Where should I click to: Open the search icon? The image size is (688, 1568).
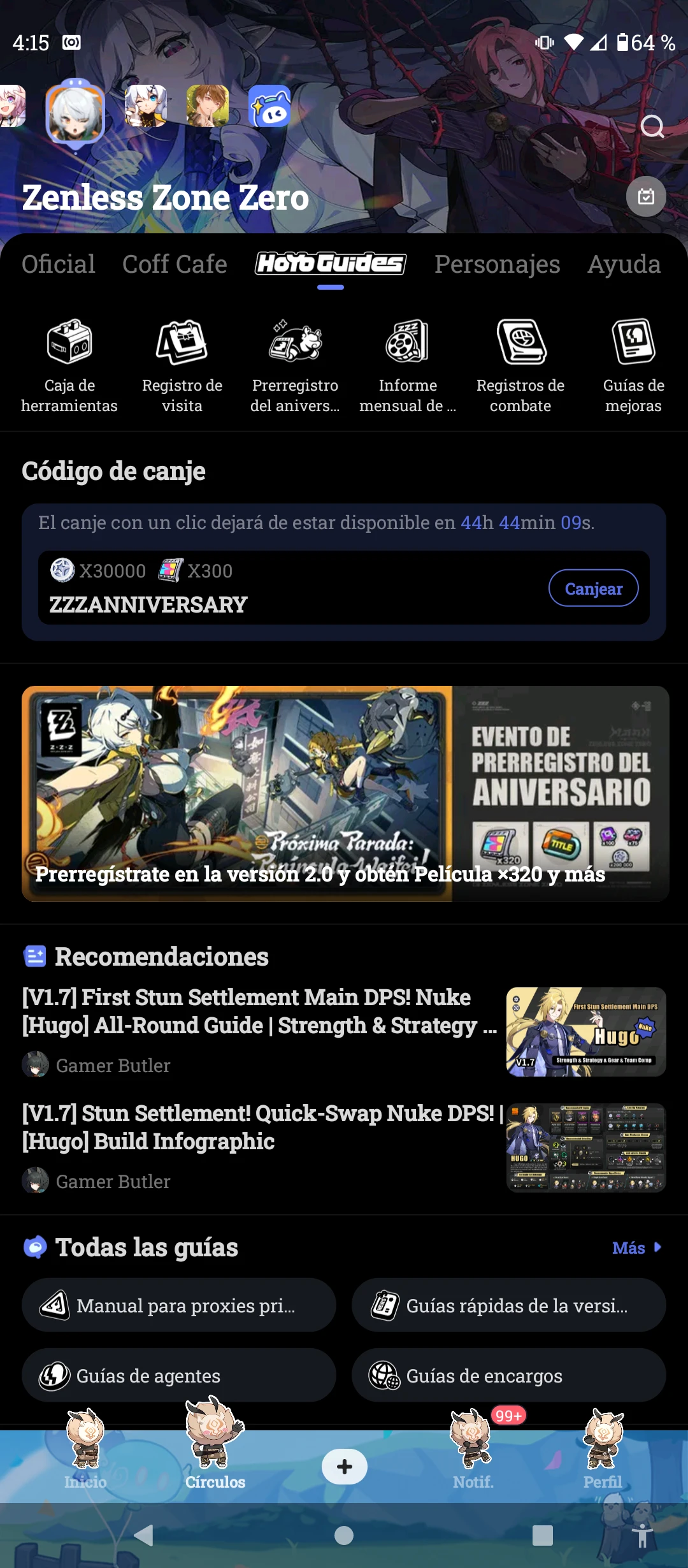[652, 127]
